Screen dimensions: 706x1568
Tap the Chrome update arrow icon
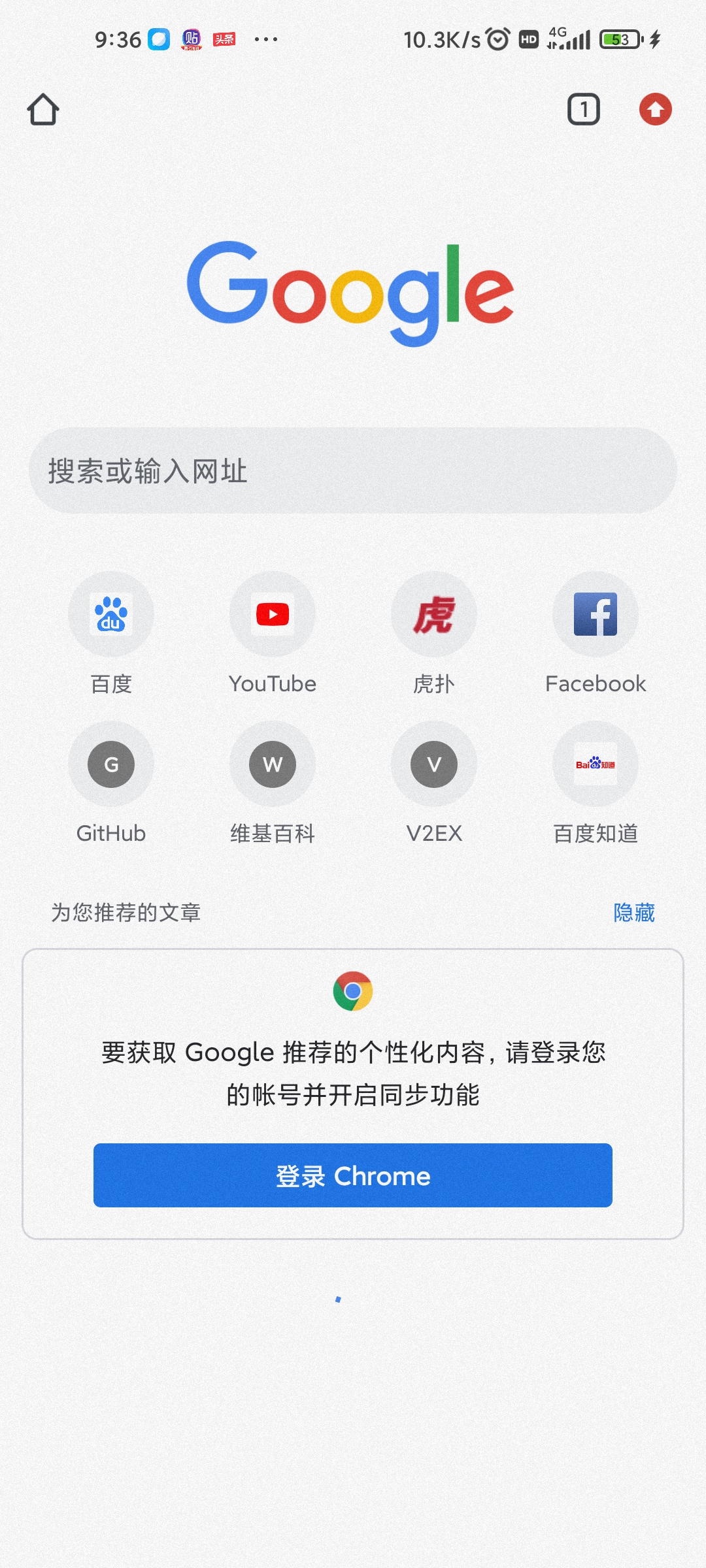[x=656, y=109]
